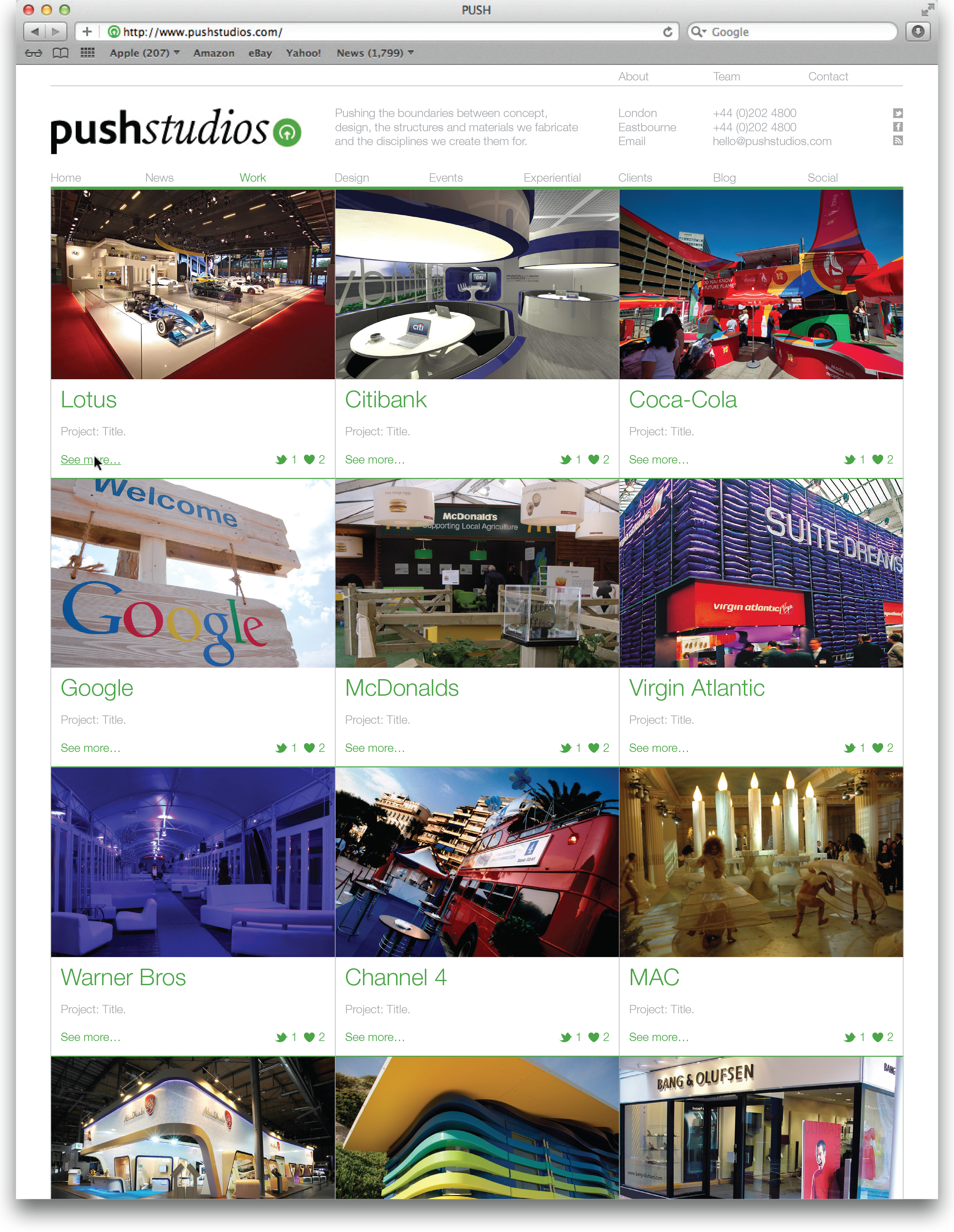Go to the Team page

point(726,76)
